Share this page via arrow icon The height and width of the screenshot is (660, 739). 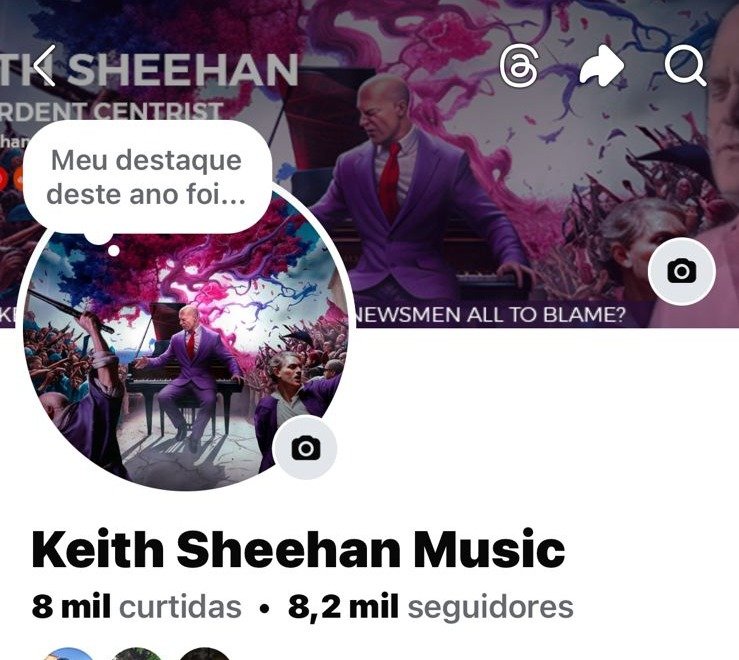click(601, 67)
